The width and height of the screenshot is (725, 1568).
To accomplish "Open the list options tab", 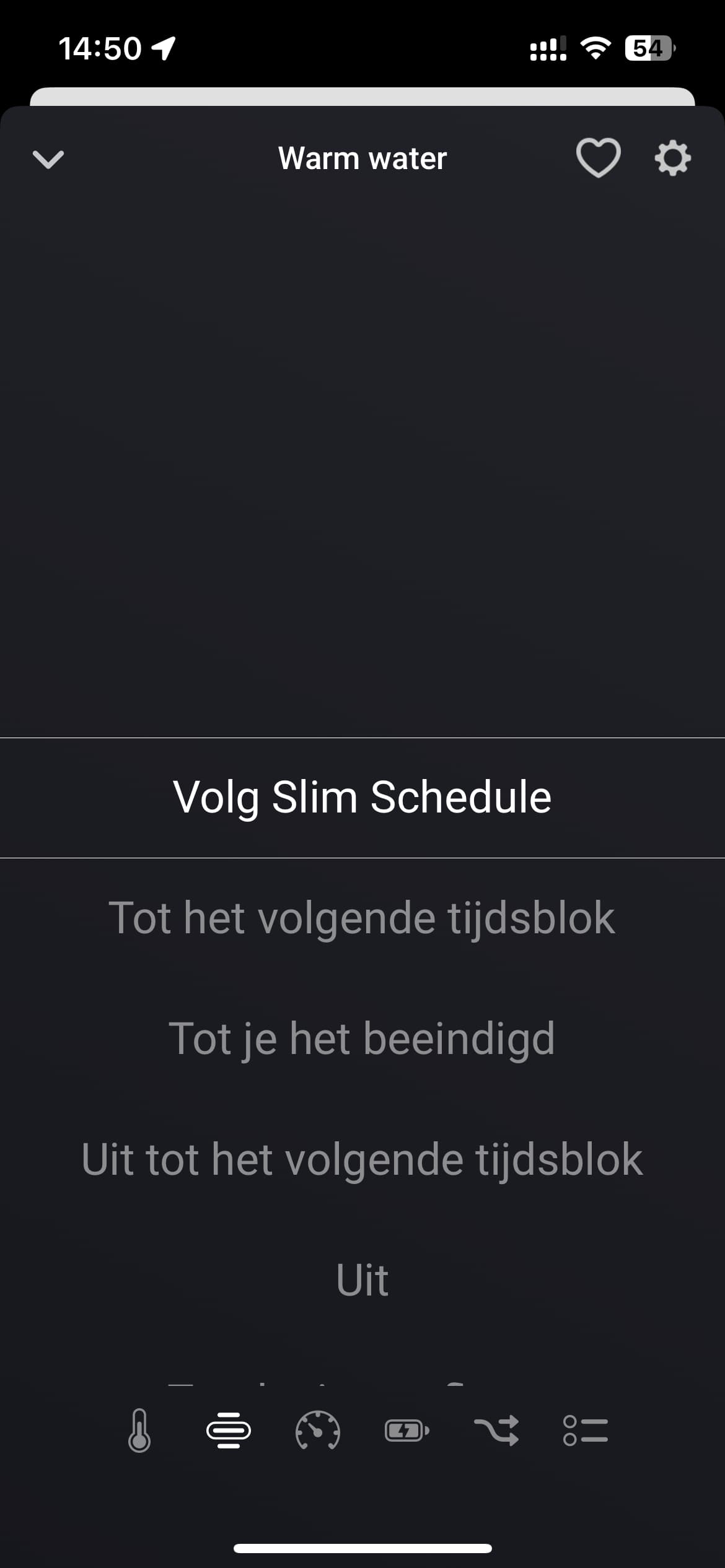I will (x=586, y=1431).
